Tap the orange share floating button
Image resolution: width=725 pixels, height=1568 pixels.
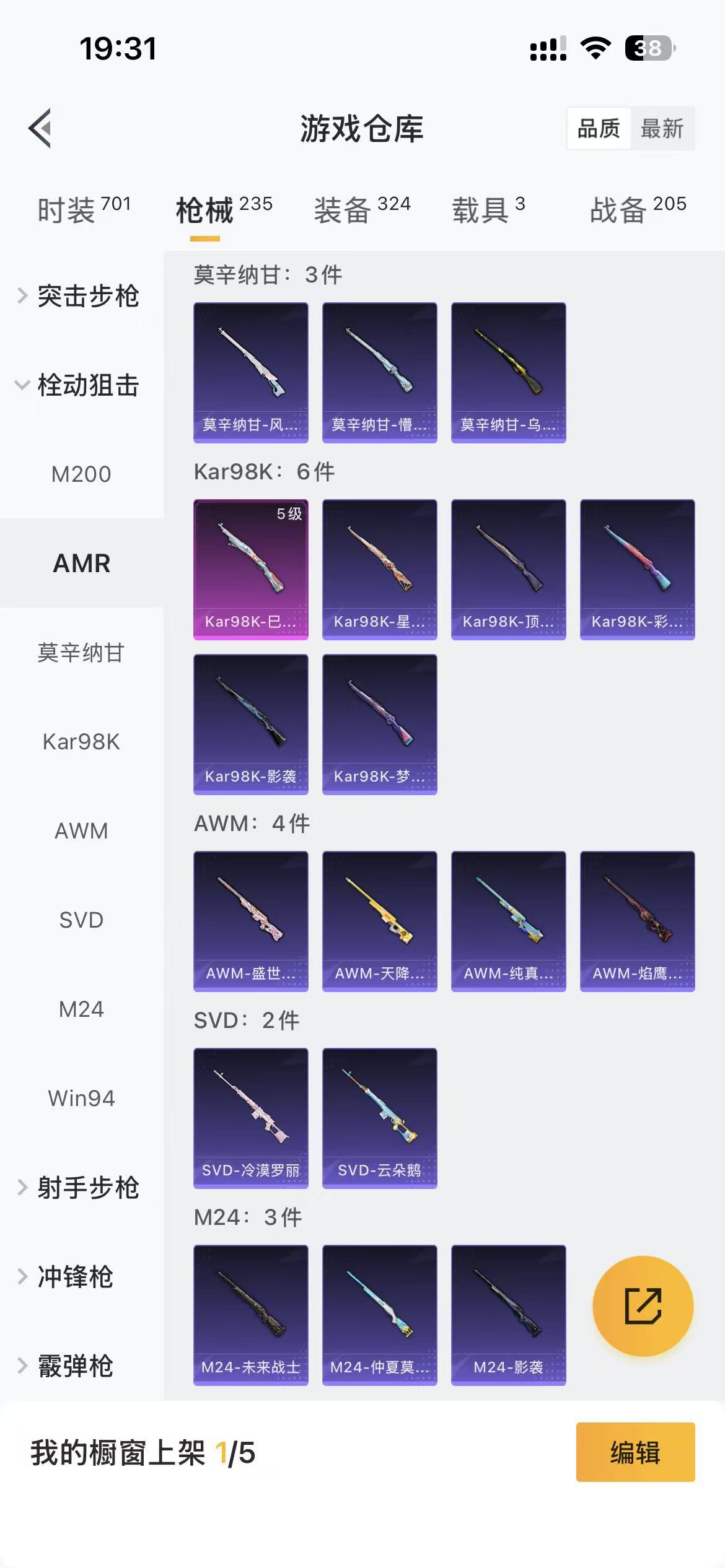click(643, 1305)
